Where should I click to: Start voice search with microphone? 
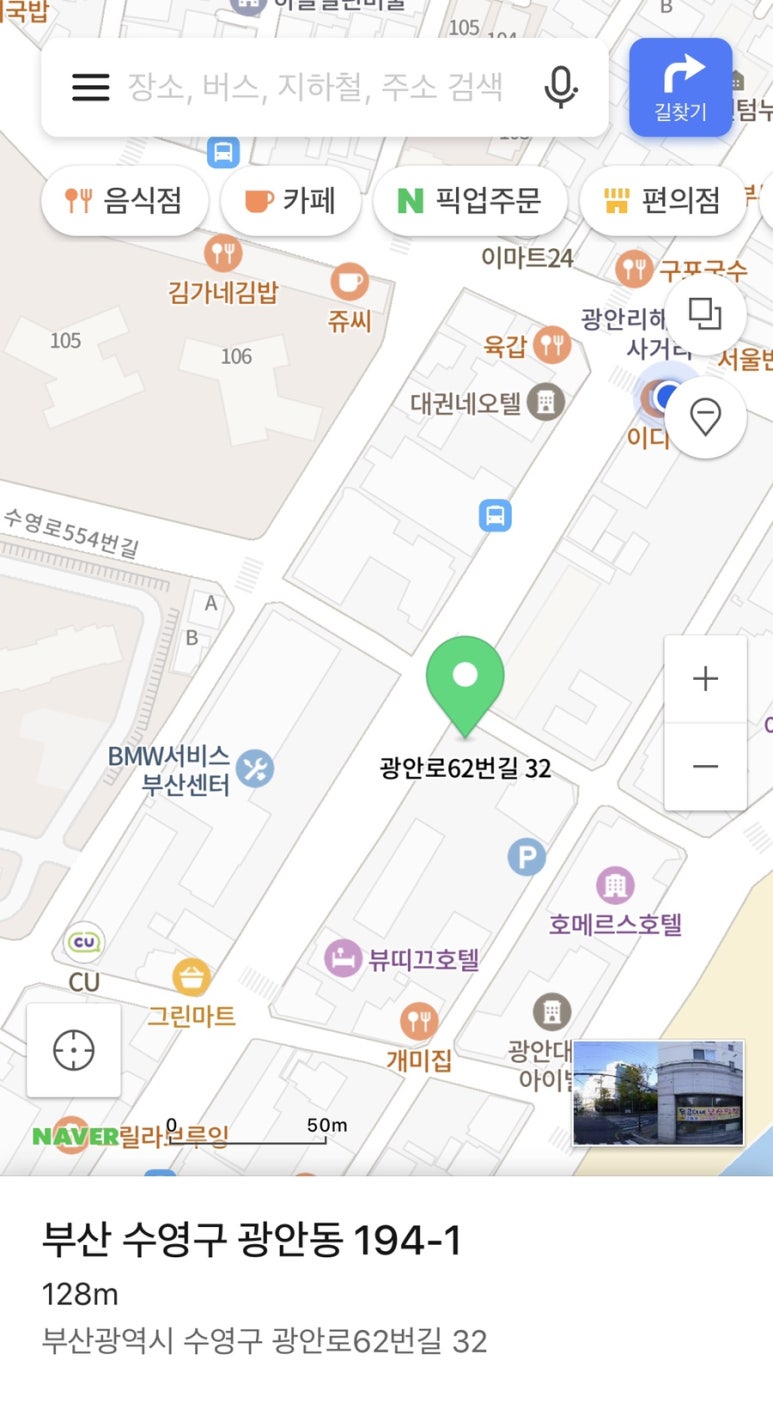pyautogui.click(x=560, y=88)
